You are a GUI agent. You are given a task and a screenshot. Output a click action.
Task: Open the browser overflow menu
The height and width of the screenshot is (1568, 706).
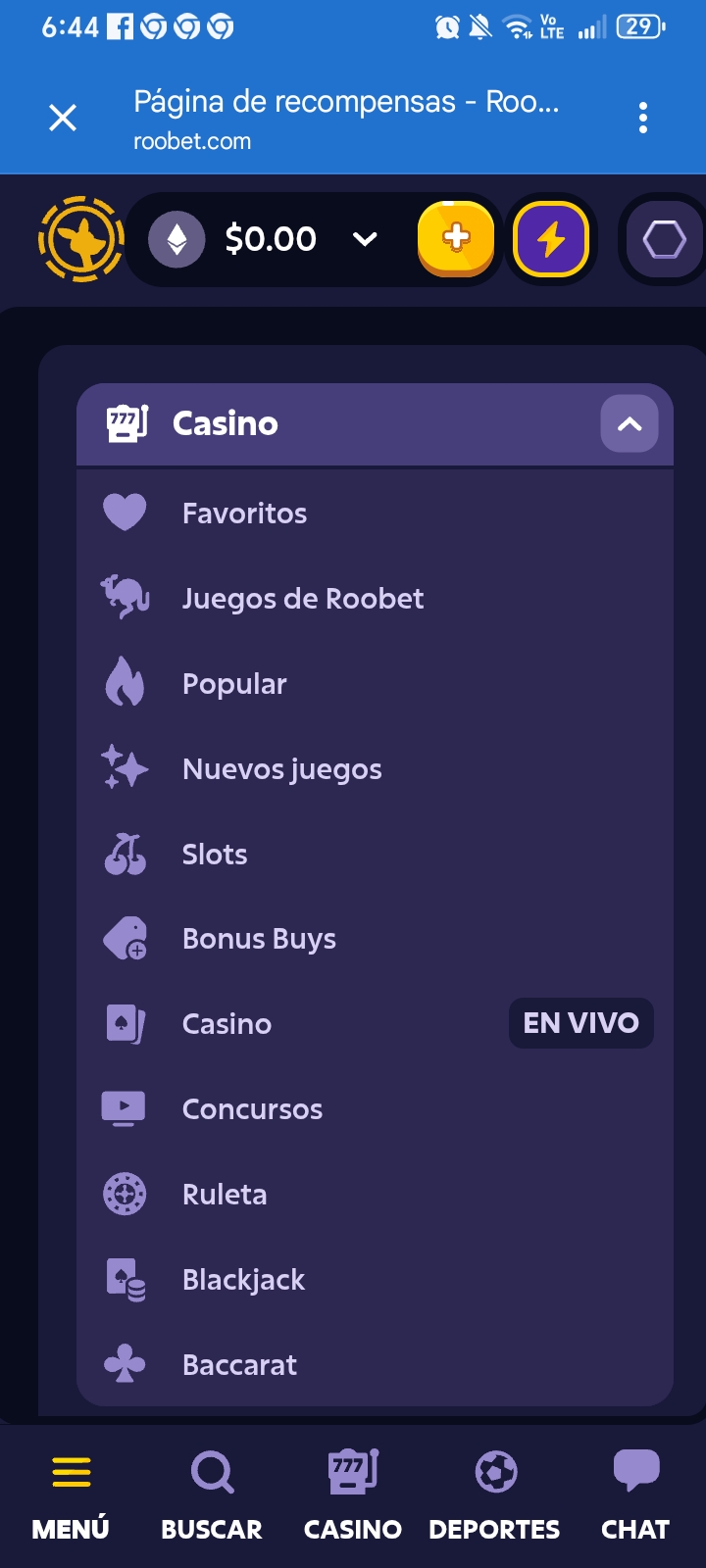(643, 118)
